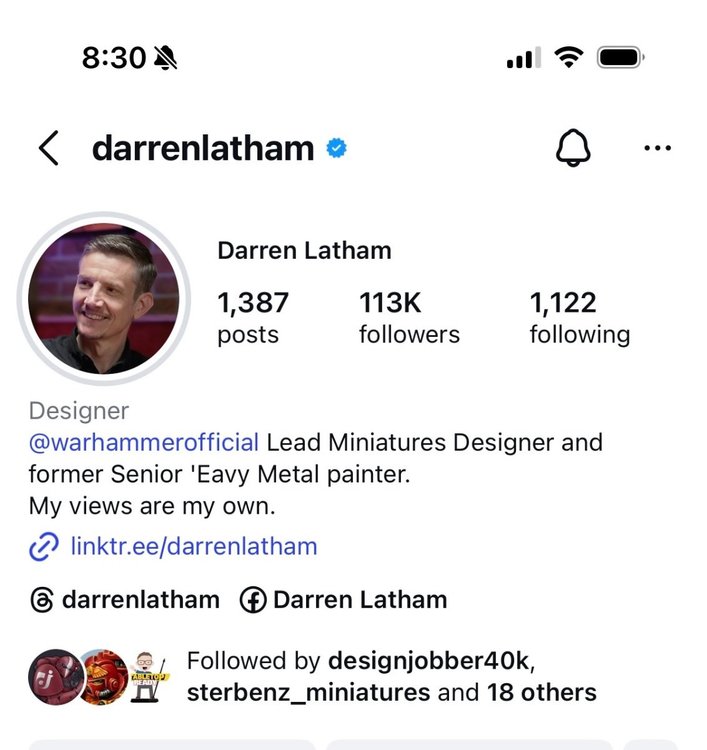This screenshot has width=707, height=750.
Task: Open the 113K followers list
Action: tap(409, 317)
